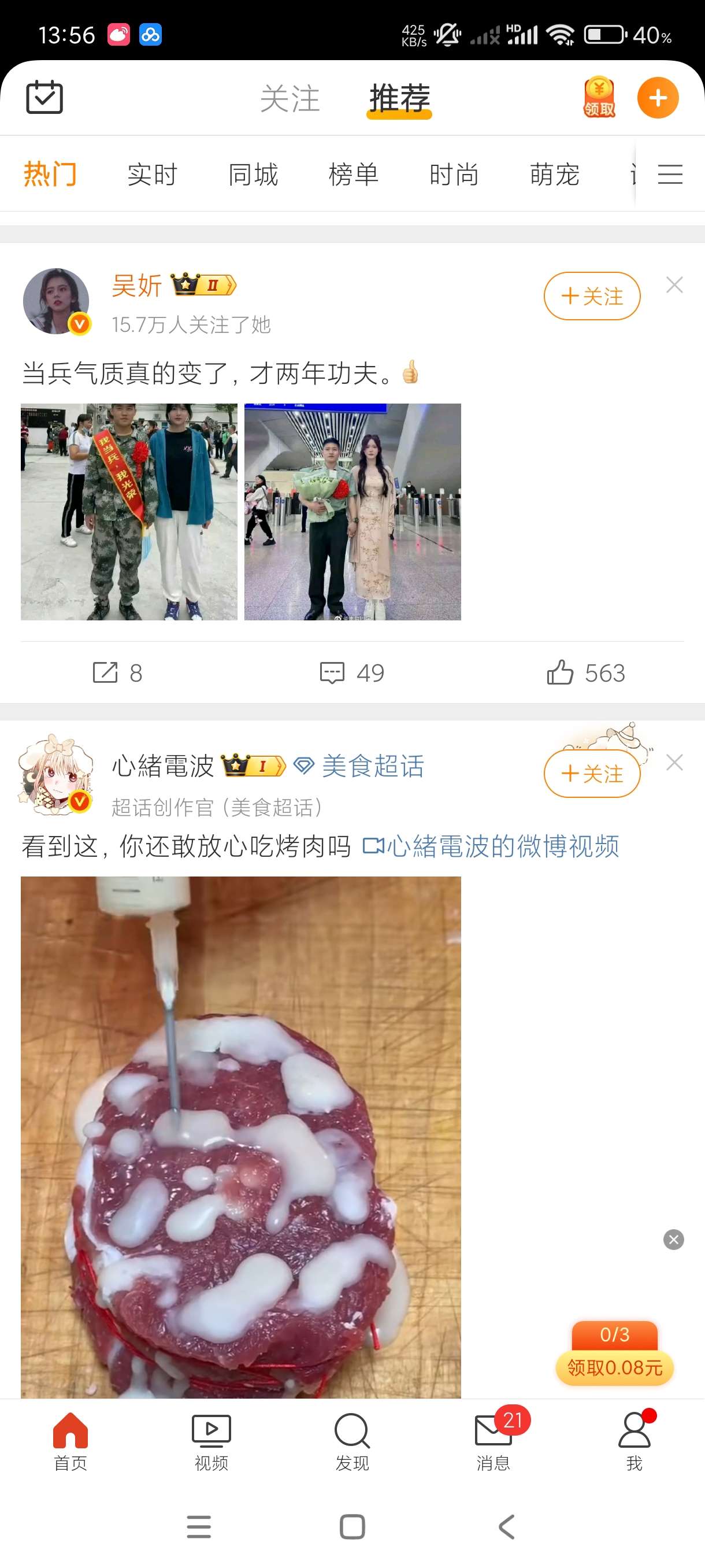Like the post by 吴妡
This screenshot has height=1568, width=705.
586,672
